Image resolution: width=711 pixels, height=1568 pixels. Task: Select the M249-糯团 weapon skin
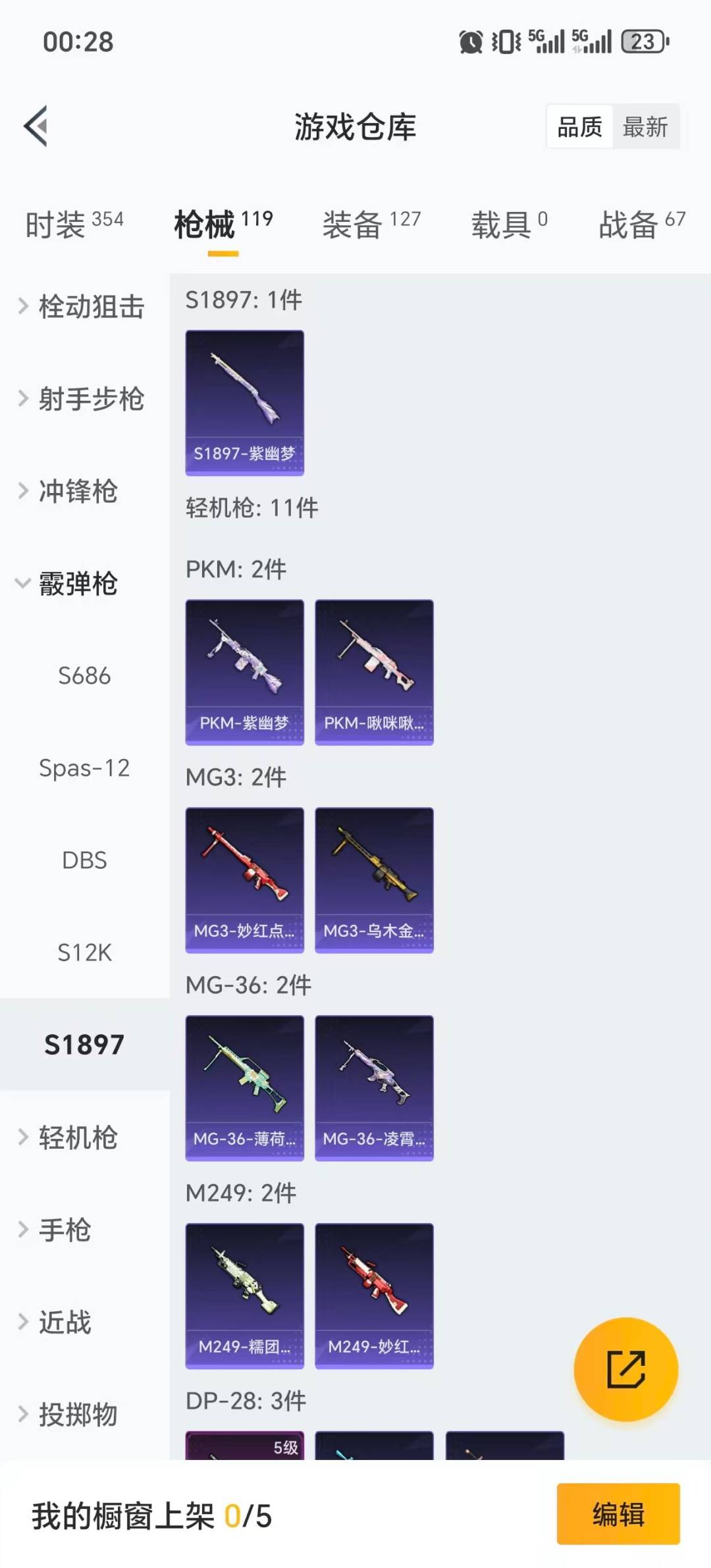click(x=244, y=1294)
